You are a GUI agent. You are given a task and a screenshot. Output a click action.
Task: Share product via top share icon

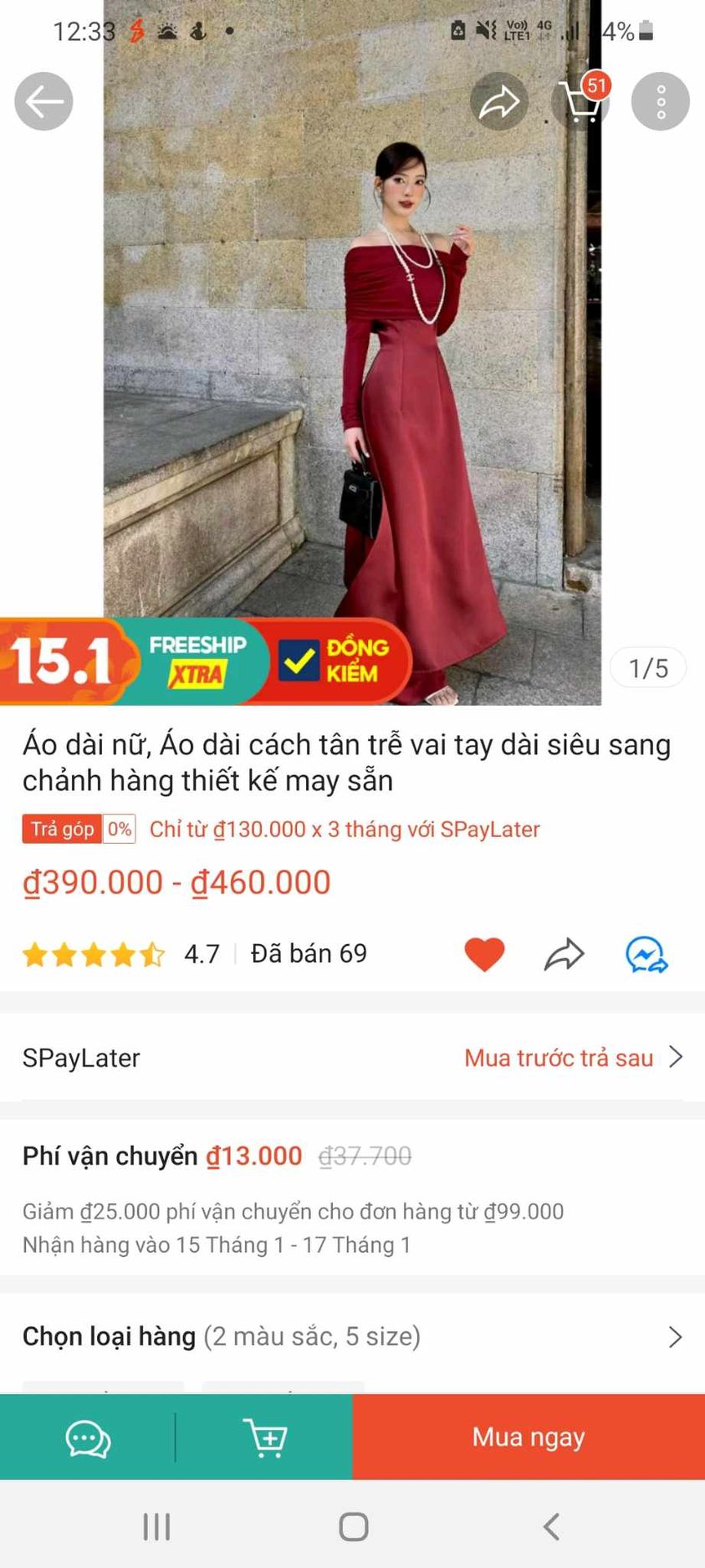pos(499,102)
